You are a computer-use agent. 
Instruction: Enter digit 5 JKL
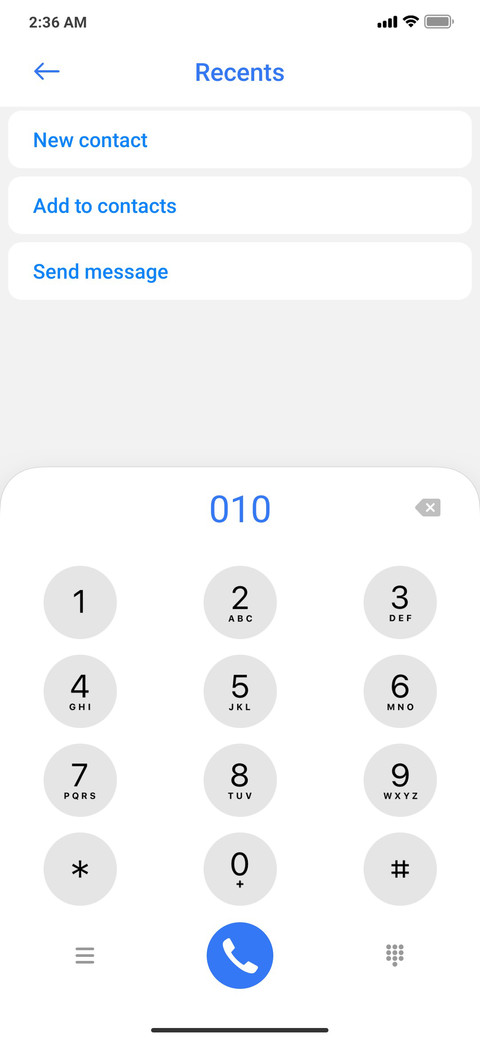click(x=240, y=691)
